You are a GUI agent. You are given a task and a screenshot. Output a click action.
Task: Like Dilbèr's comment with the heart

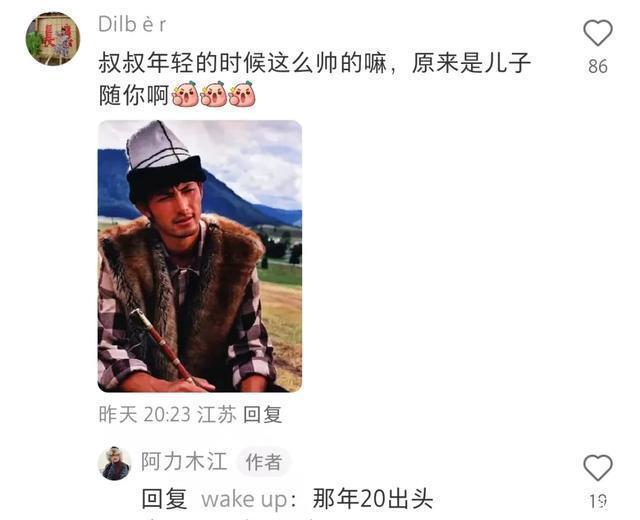(597, 34)
